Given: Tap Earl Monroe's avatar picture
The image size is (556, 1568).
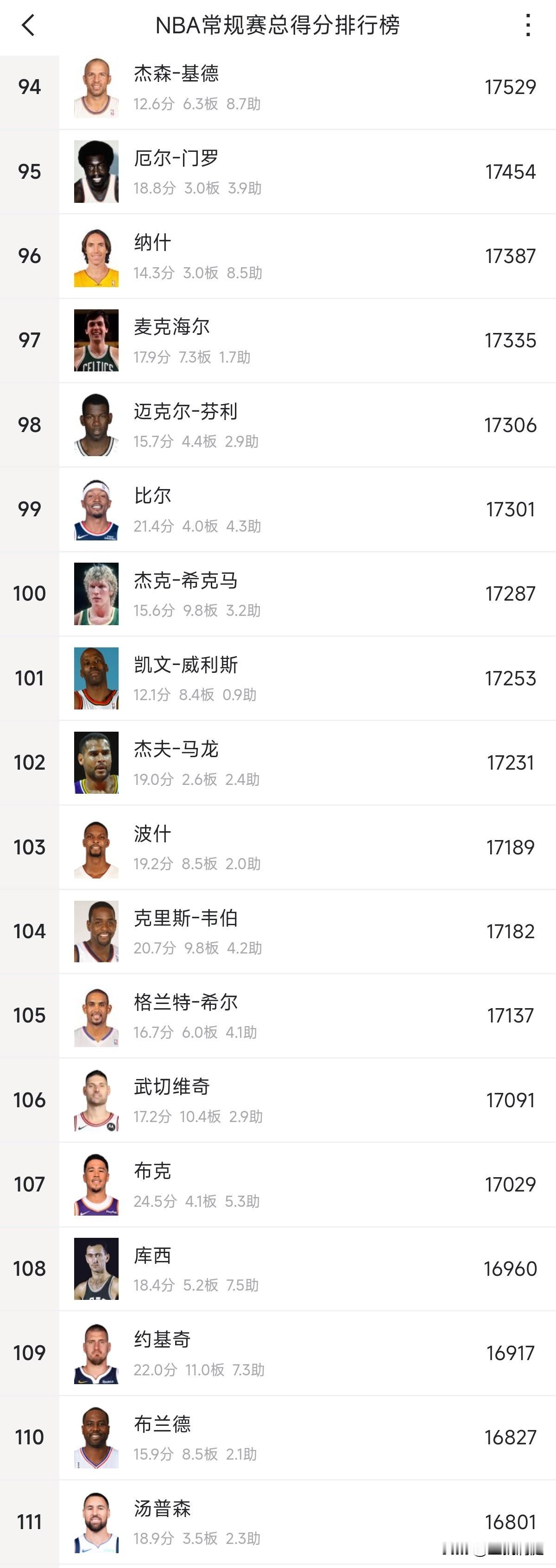Looking at the screenshot, I should click(x=96, y=170).
